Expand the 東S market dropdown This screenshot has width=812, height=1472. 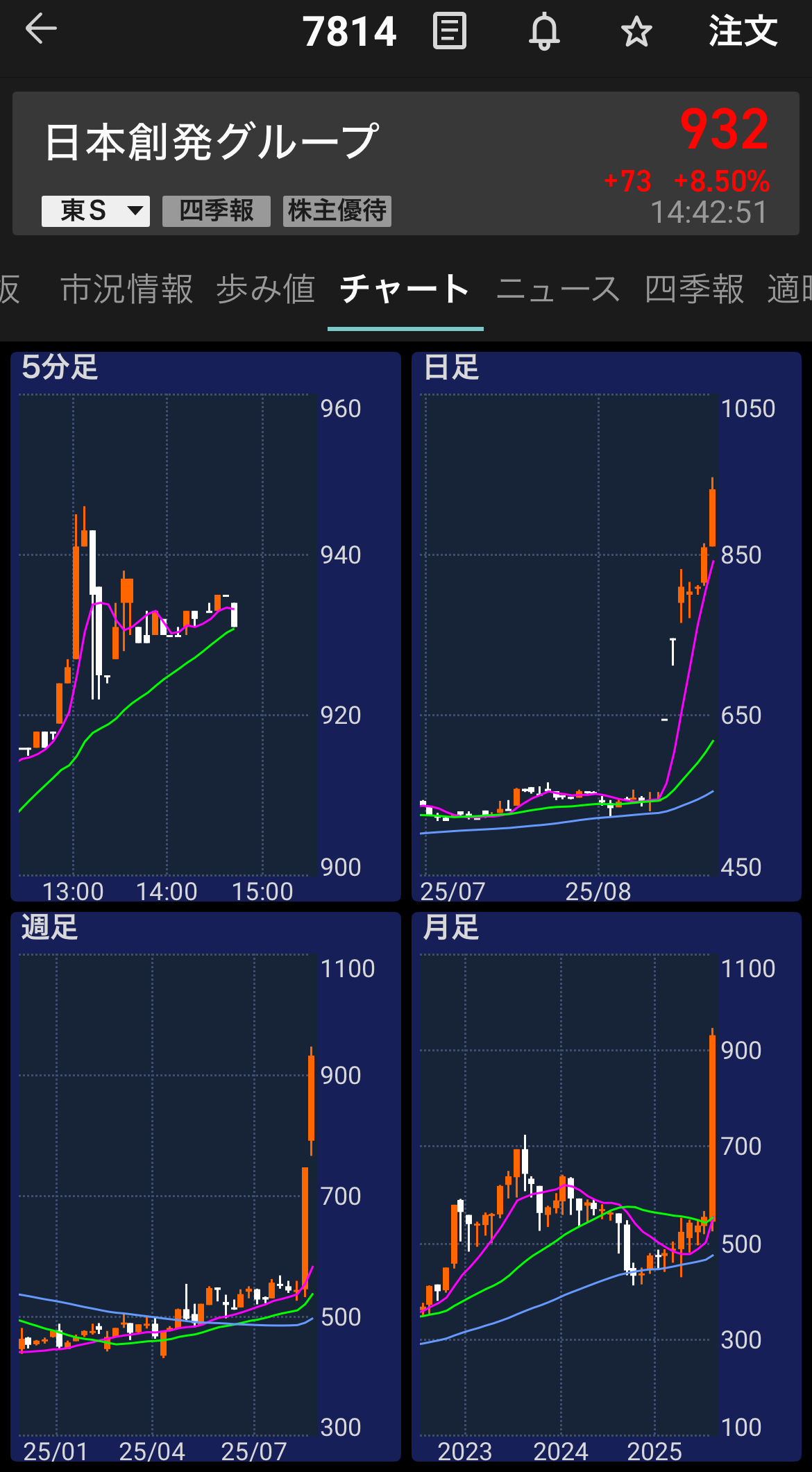(x=96, y=211)
